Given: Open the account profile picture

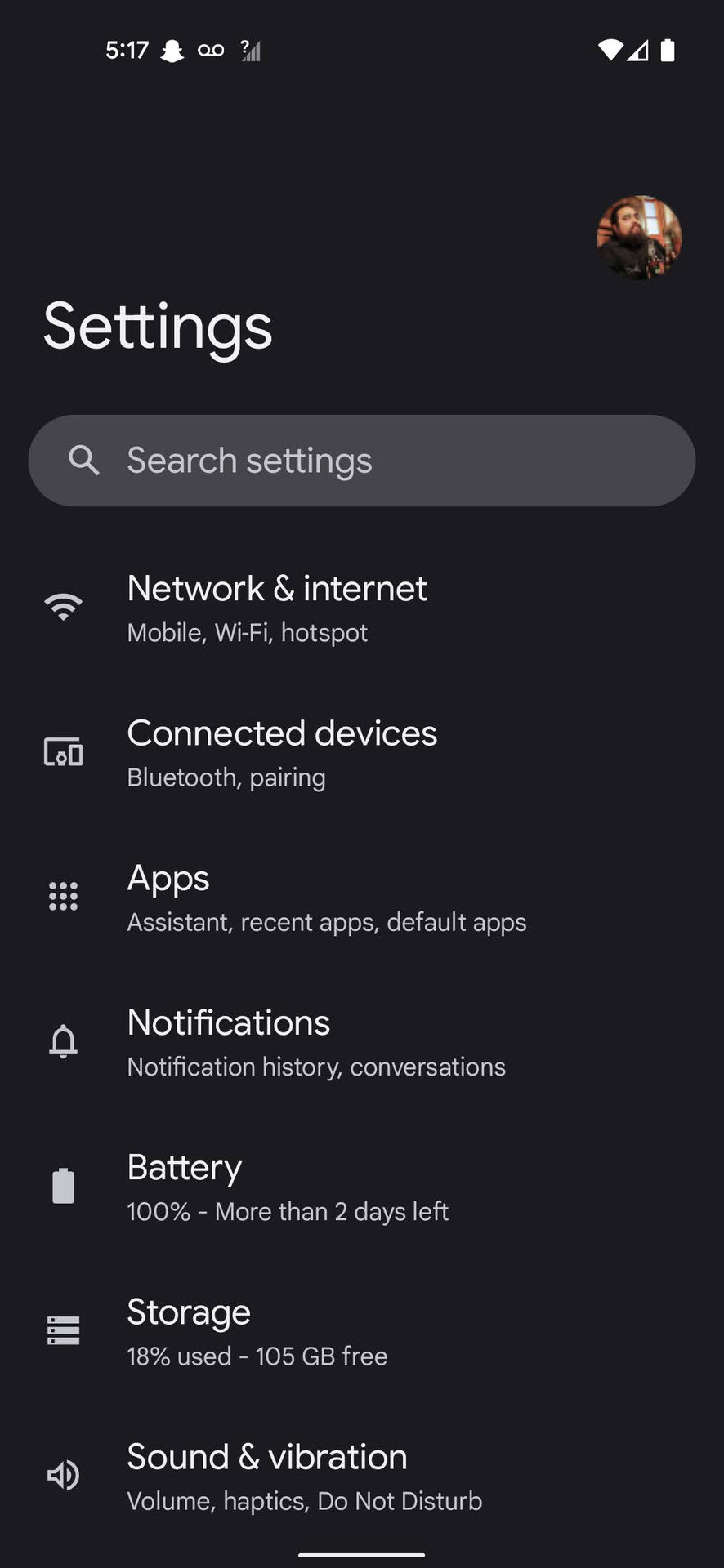Looking at the screenshot, I should coord(639,238).
